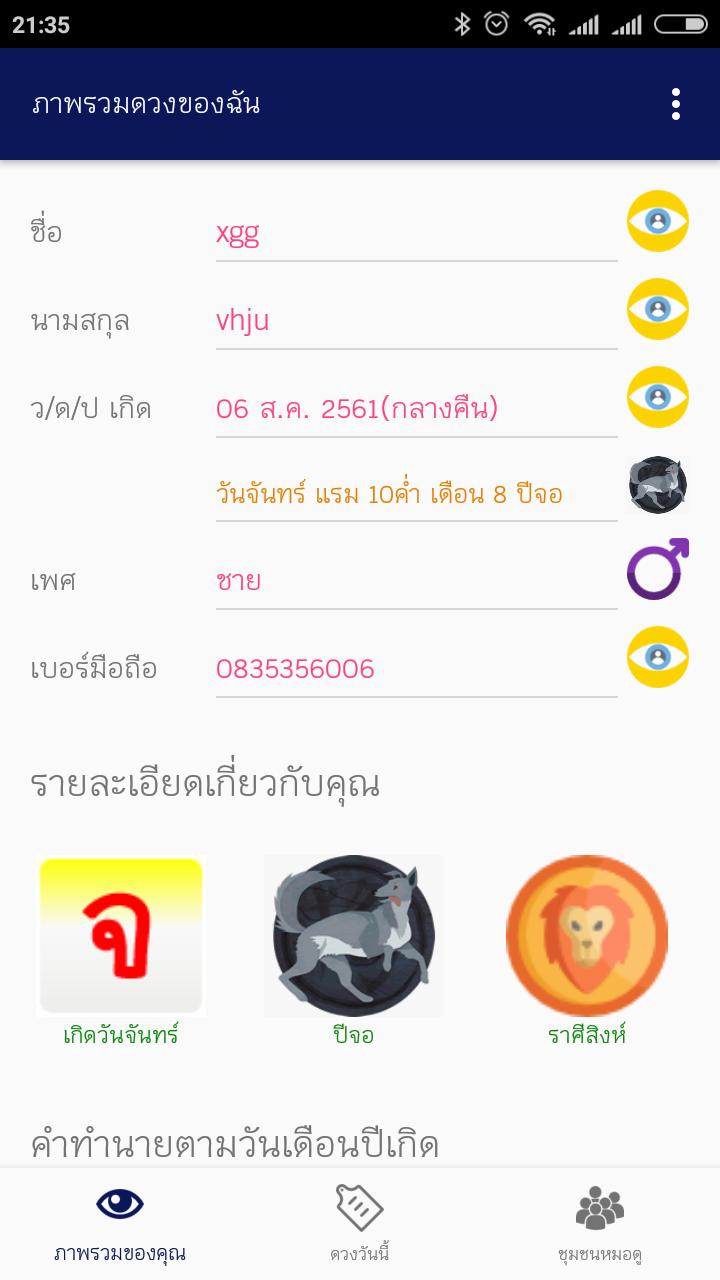Viewport: 720px width, 1280px height.
Task: Open the overflow menu in the app bar
Action: pyautogui.click(x=676, y=104)
